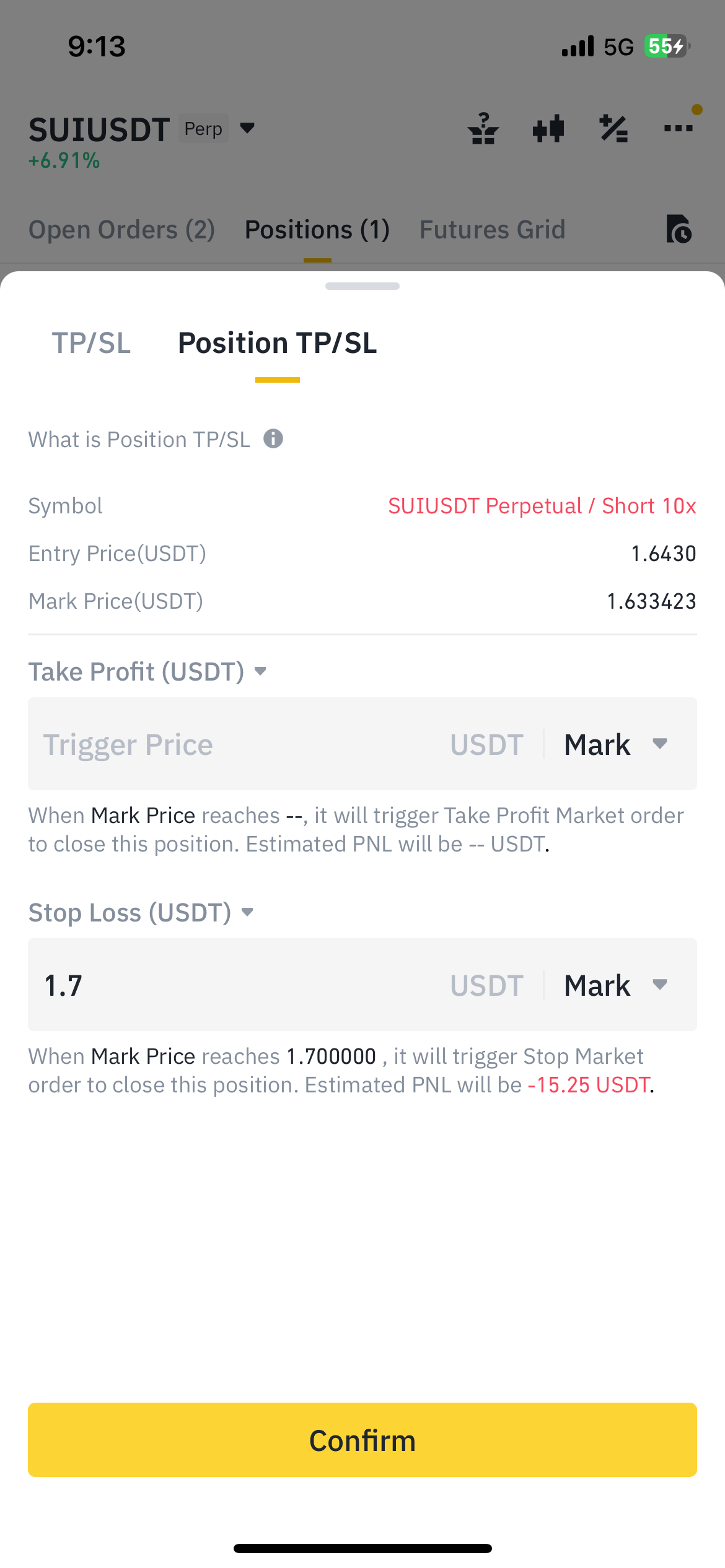Viewport: 725px width, 1568px height.
Task: Edit the Stop Loss price field showing 1.7
Action: click(235, 985)
